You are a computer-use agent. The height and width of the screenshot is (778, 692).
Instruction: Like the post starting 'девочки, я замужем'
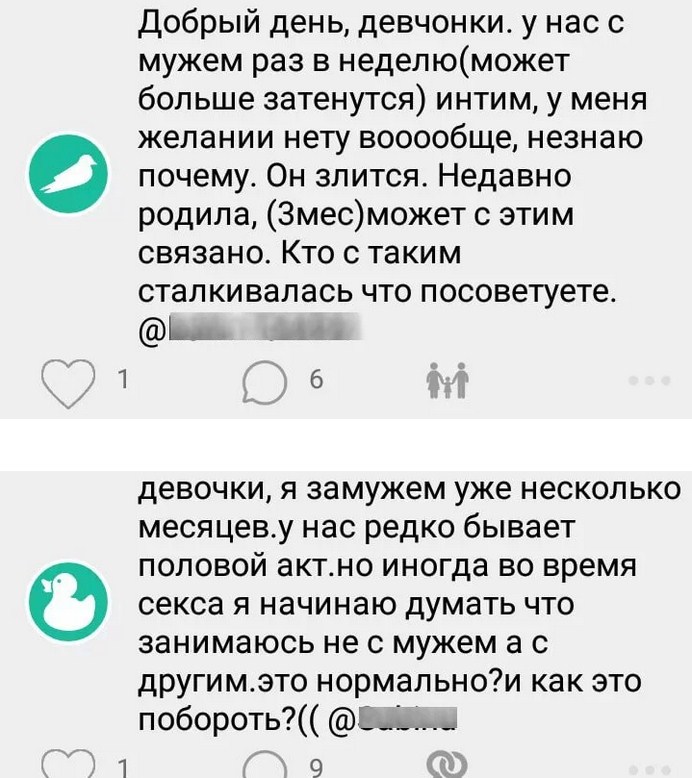[68, 766]
